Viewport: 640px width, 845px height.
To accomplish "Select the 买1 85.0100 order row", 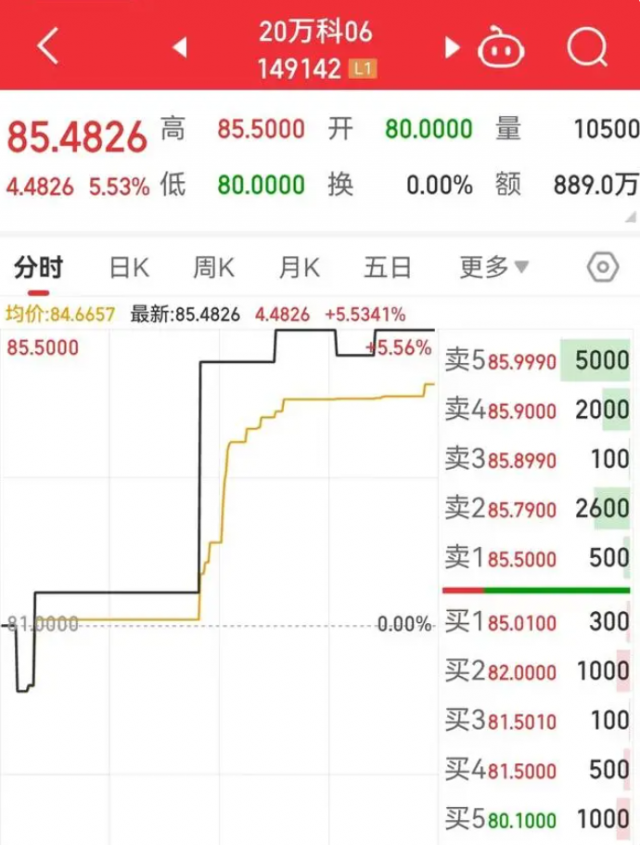I will click(537, 622).
